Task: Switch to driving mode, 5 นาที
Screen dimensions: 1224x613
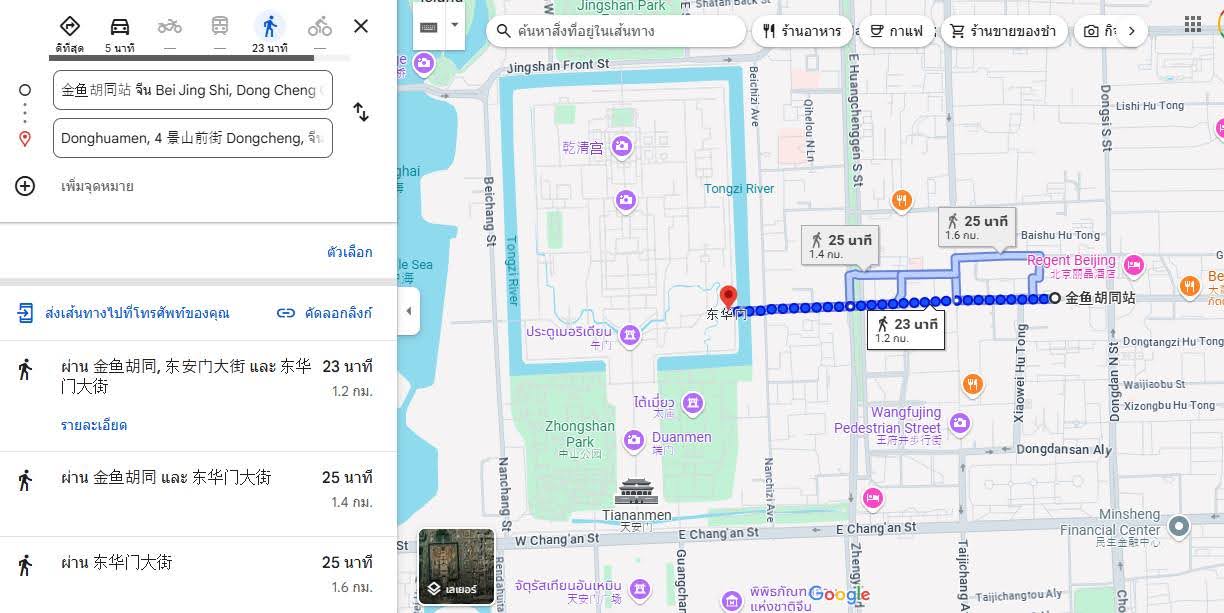Action: point(120,33)
